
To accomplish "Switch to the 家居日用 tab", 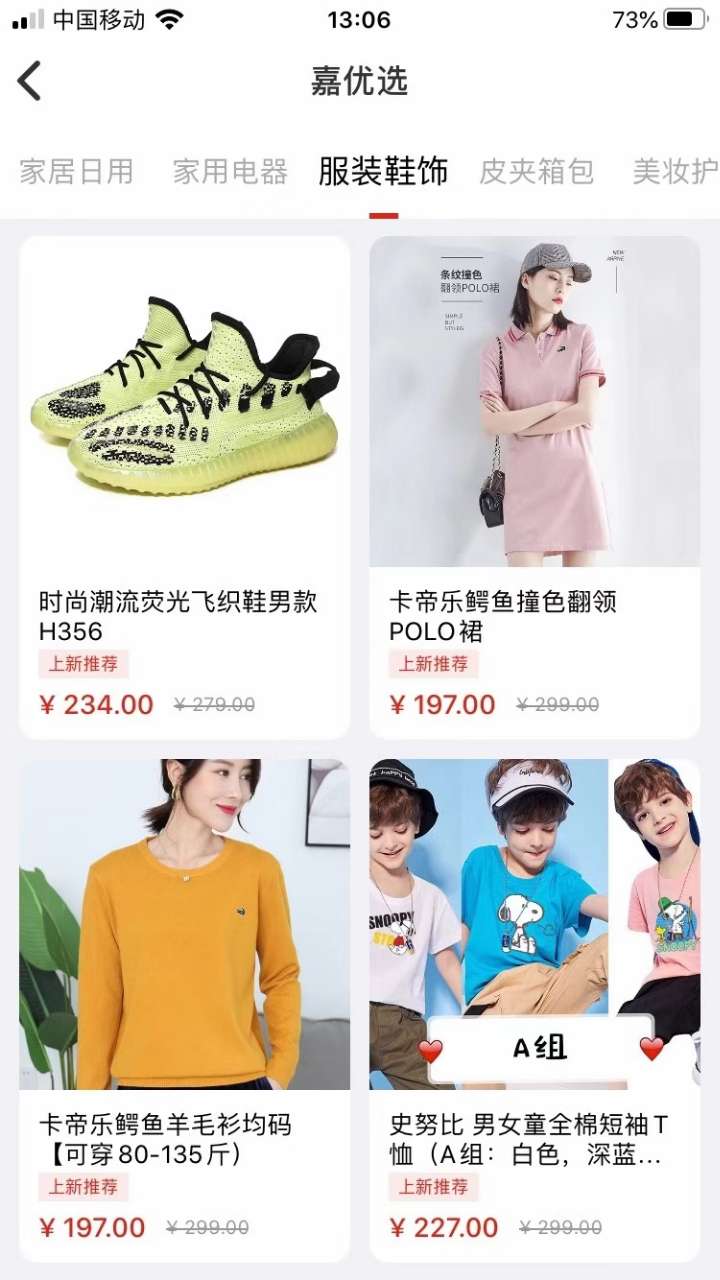I will 76,172.
